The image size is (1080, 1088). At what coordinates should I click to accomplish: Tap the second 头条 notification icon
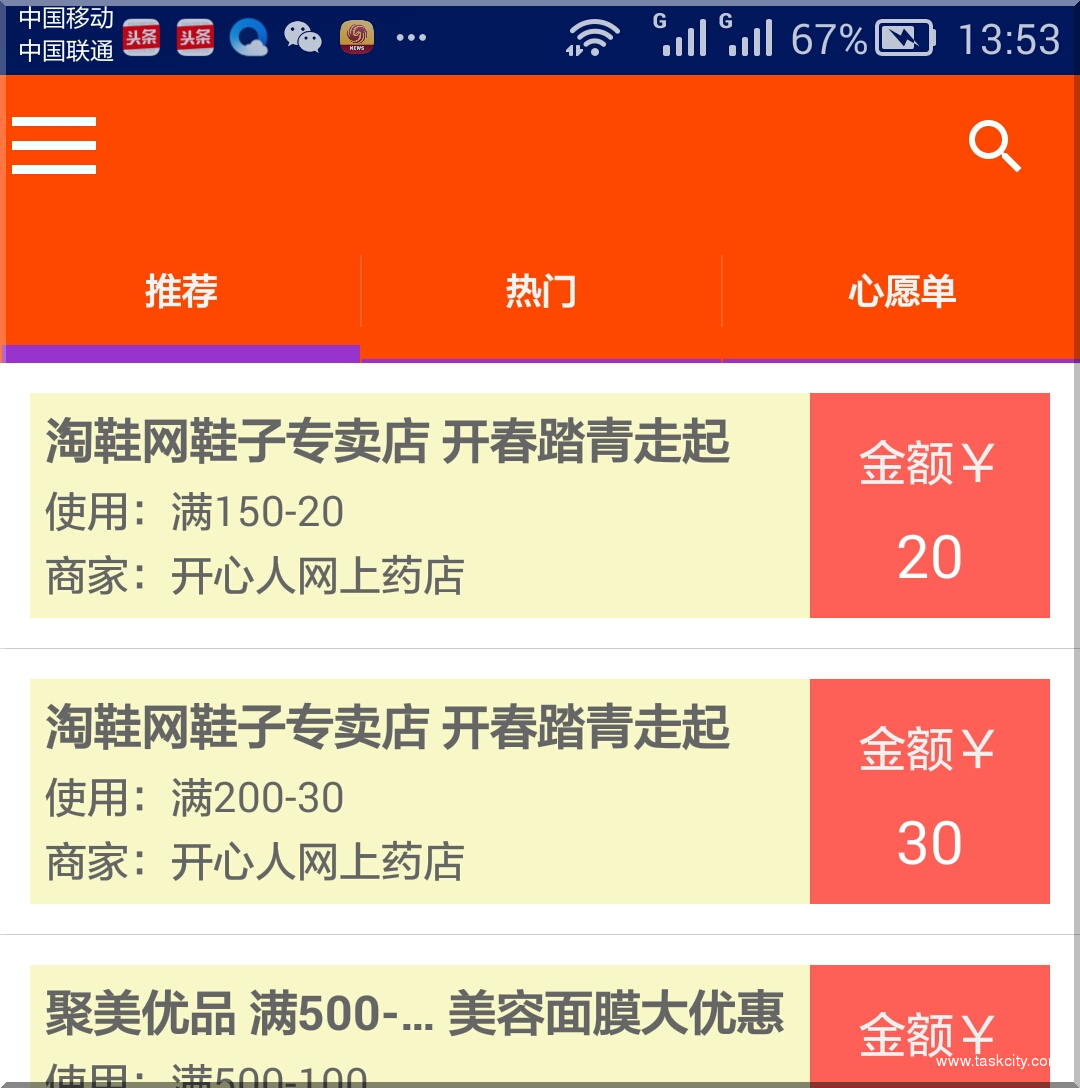195,37
